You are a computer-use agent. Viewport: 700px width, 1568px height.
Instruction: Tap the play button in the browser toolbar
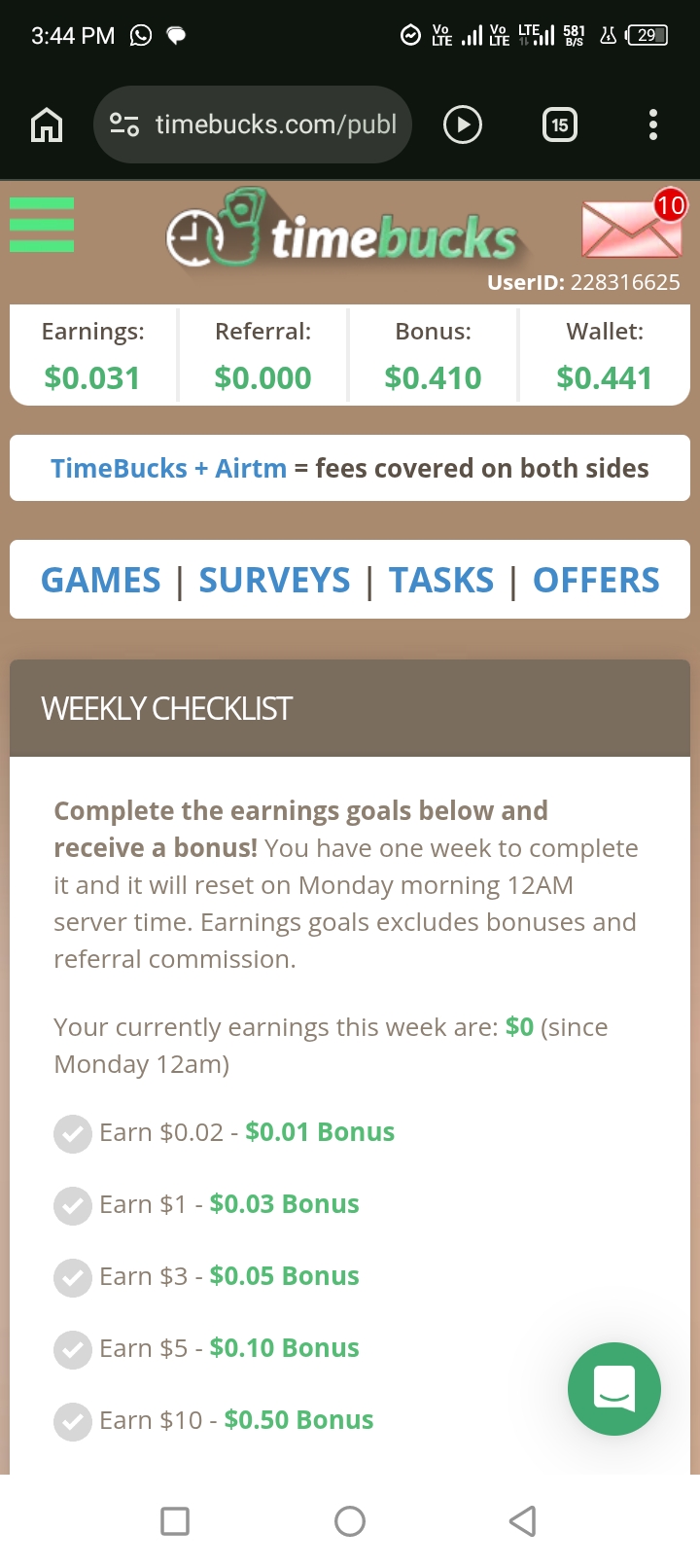[x=463, y=125]
